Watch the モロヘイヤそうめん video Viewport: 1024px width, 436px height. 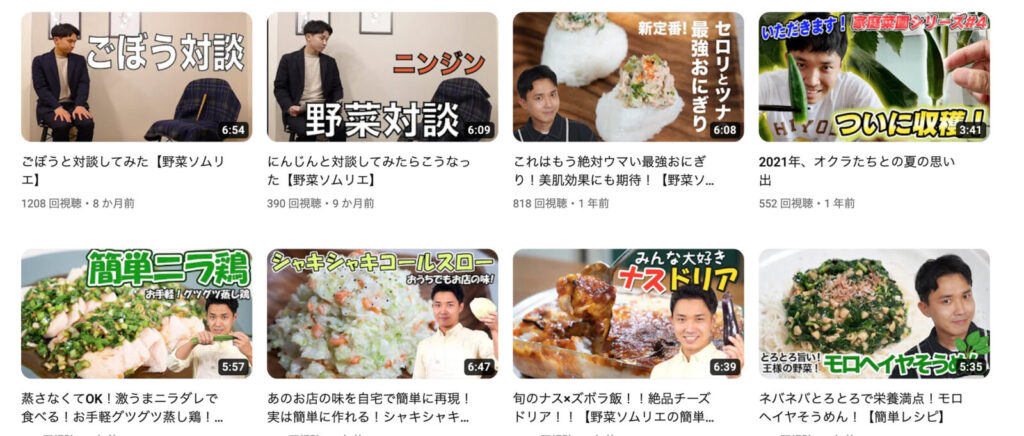coord(873,313)
